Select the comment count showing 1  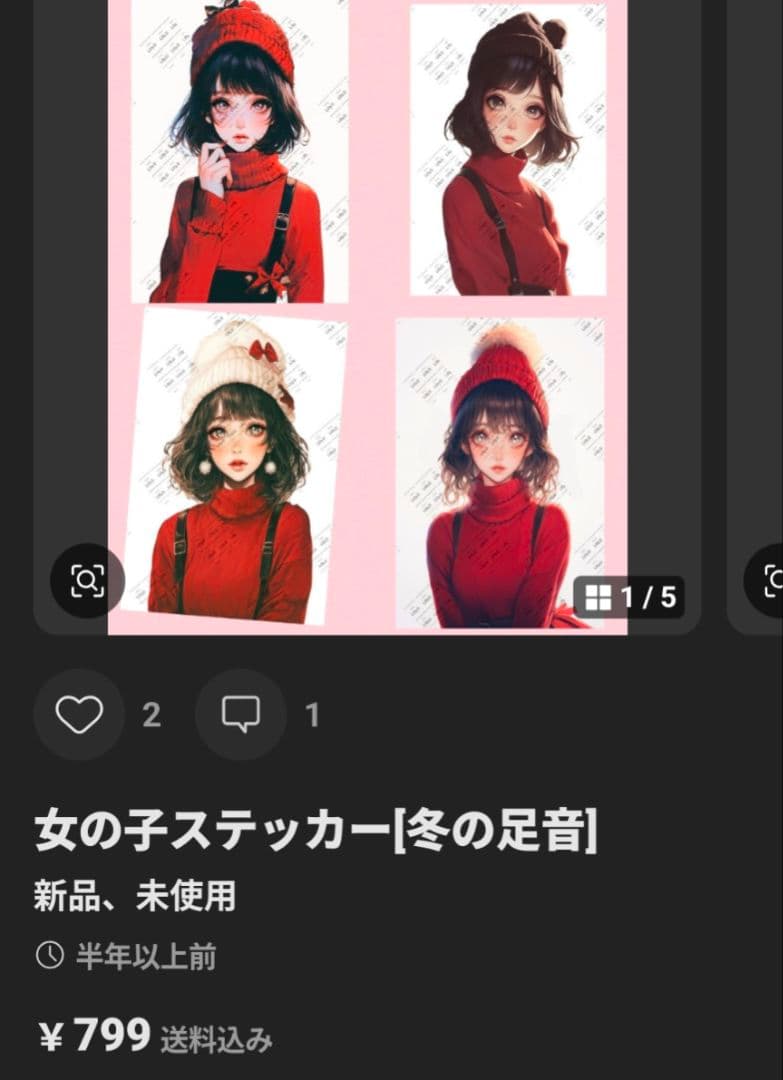pos(311,715)
